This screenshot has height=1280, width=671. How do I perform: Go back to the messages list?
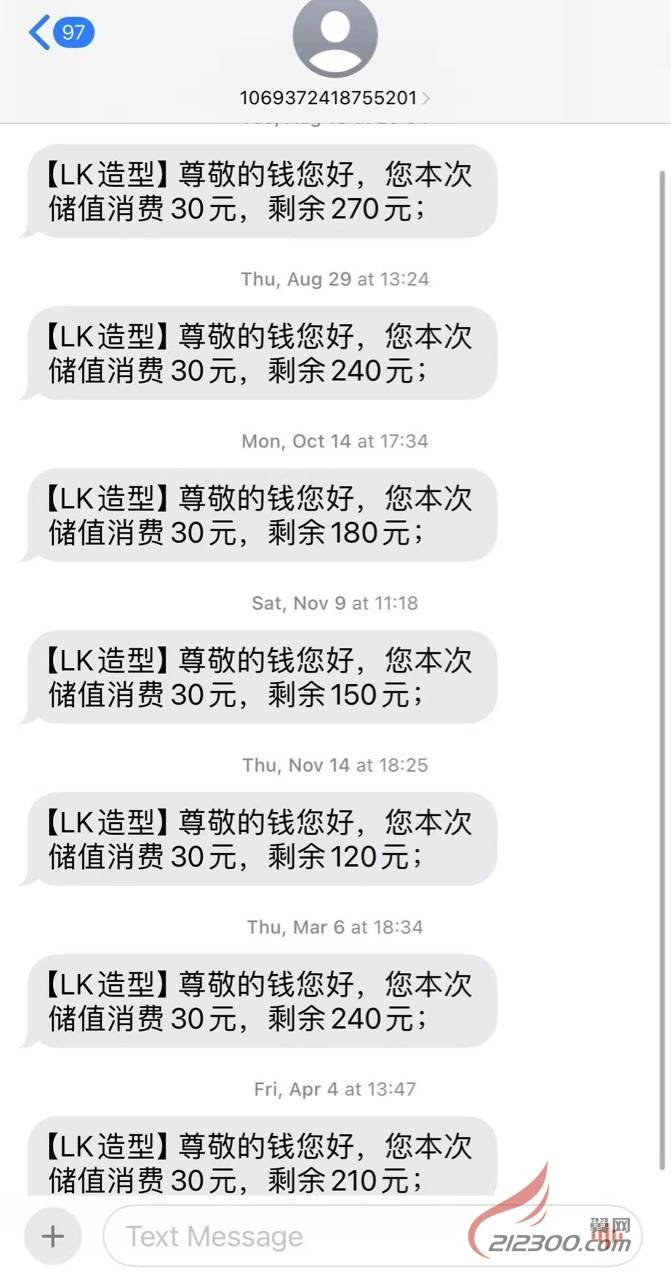pos(60,33)
